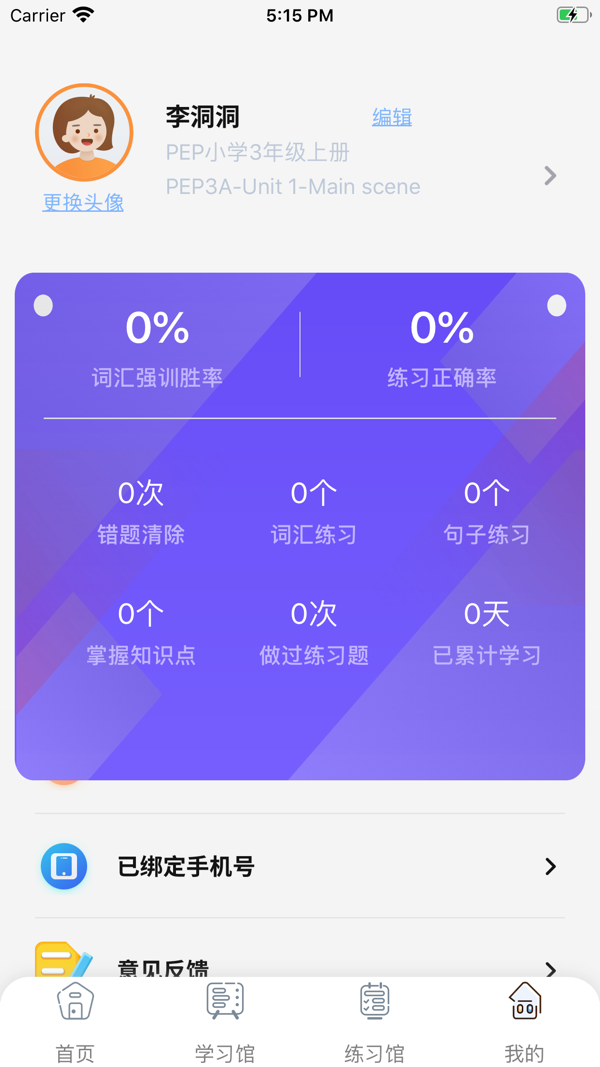This screenshot has width=600, height=1067.
Task: Switch to the 练习馆 tab
Action: [x=375, y=1022]
